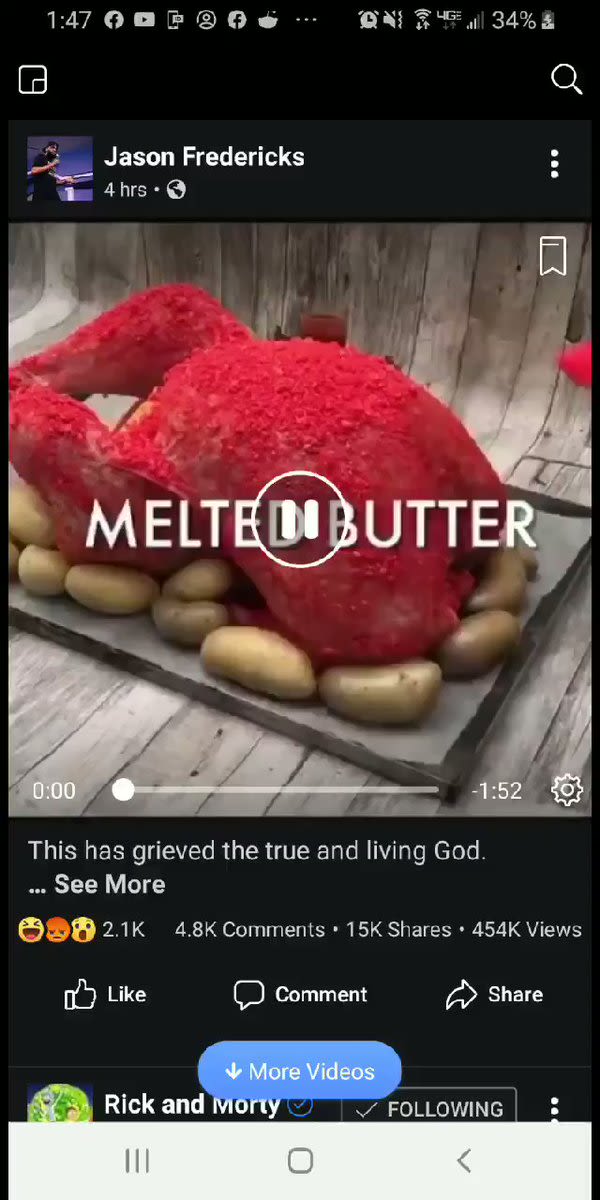Tap the video progress slider

click(280, 790)
